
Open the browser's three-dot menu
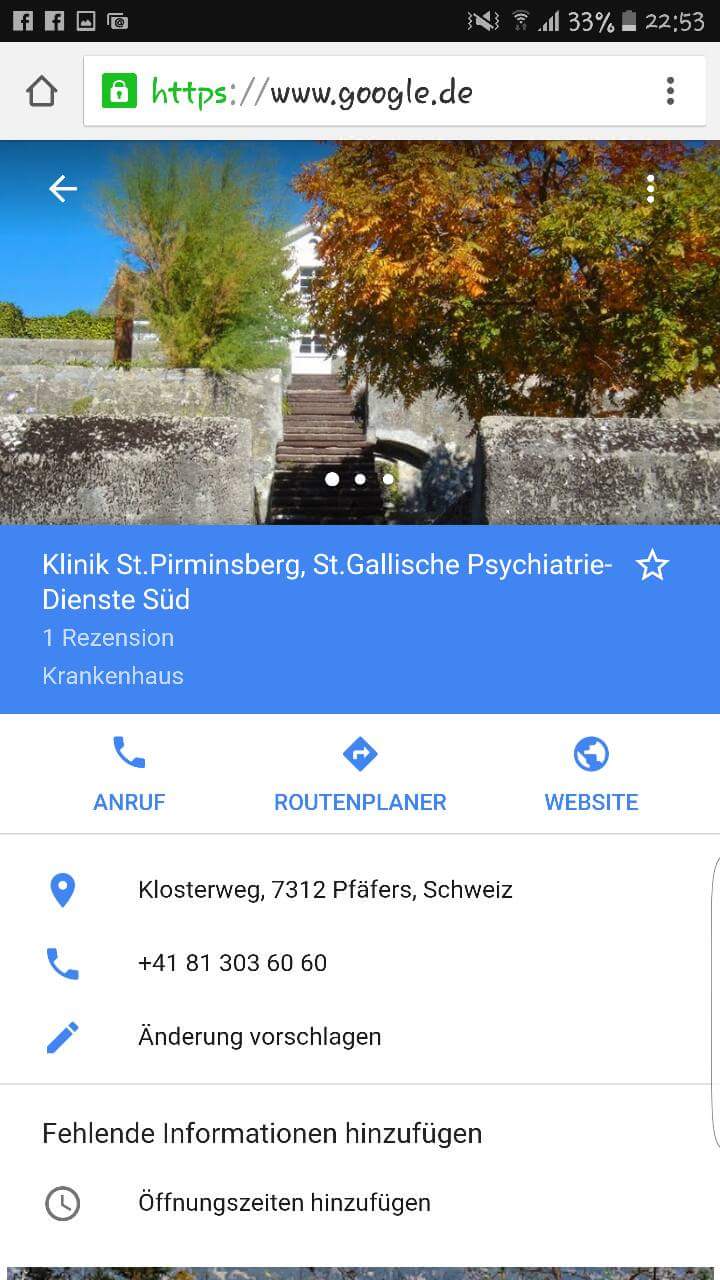(x=670, y=92)
